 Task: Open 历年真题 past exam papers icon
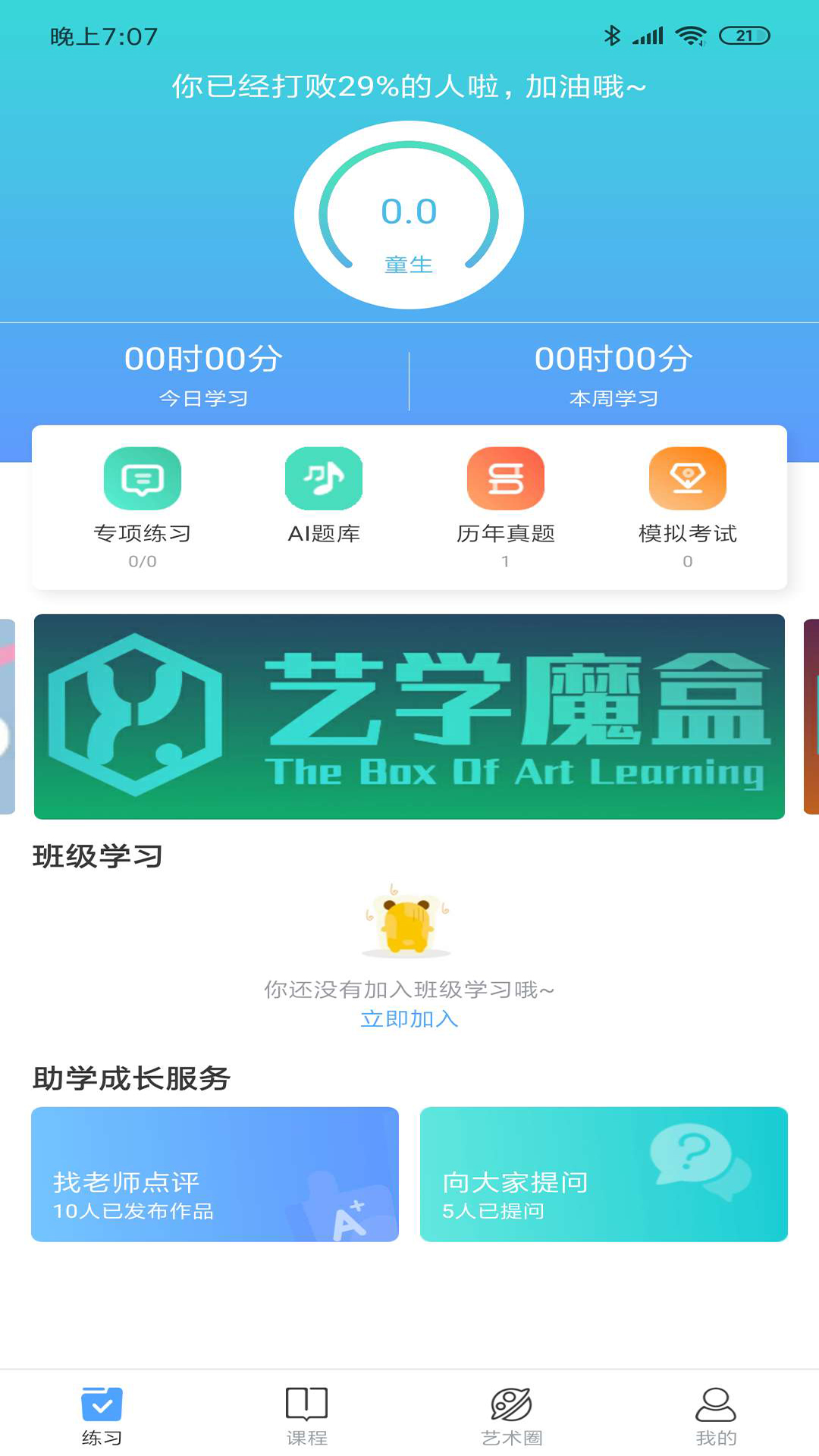(x=506, y=479)
